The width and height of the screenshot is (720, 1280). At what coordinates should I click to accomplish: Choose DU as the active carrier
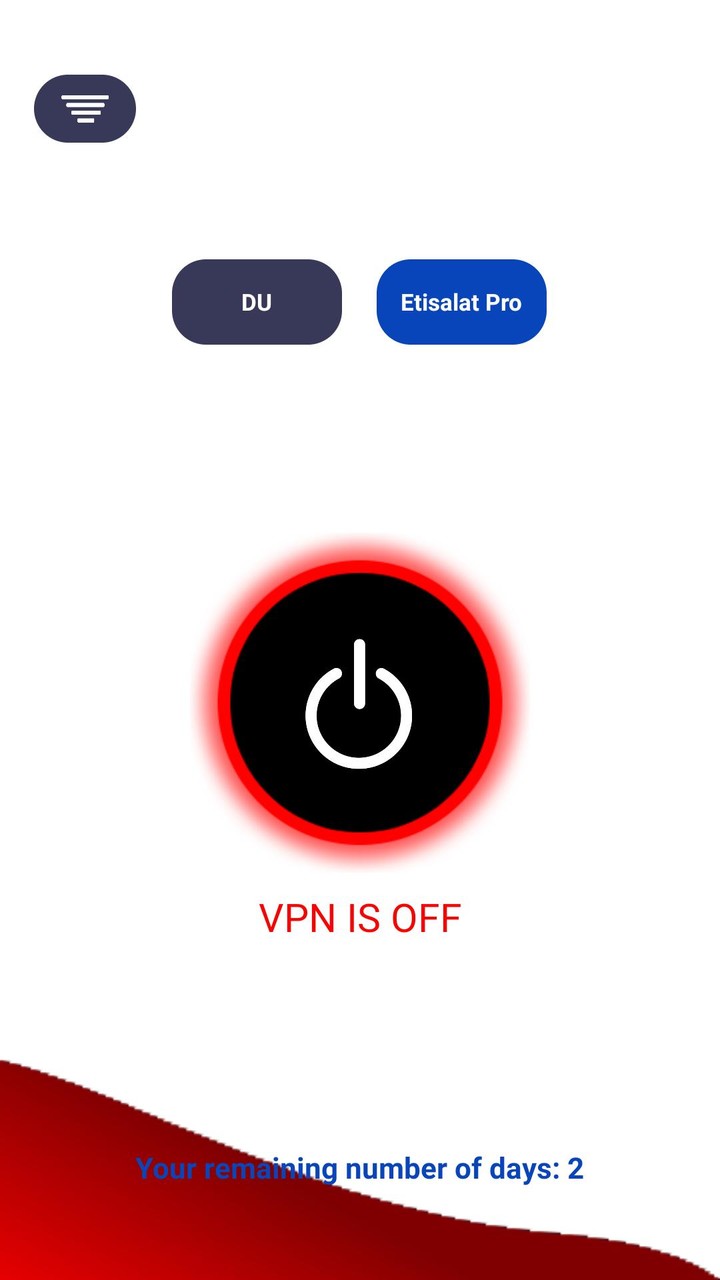[256, 302]
